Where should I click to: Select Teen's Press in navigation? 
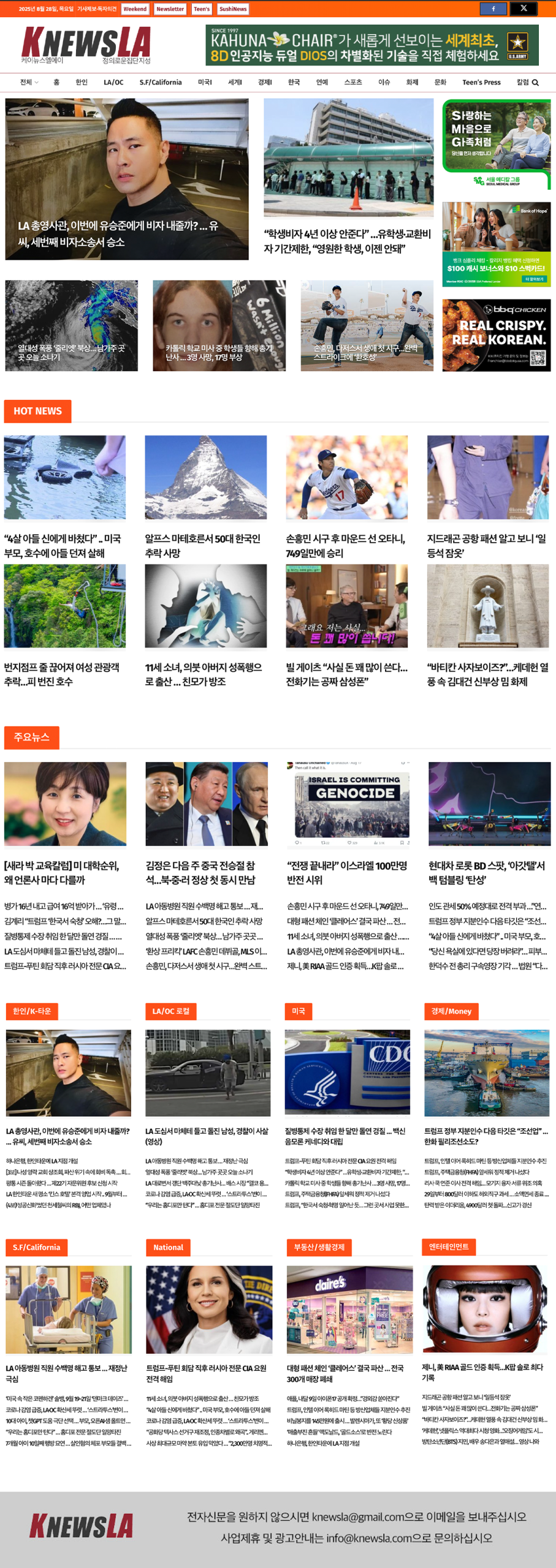point(481,83)
